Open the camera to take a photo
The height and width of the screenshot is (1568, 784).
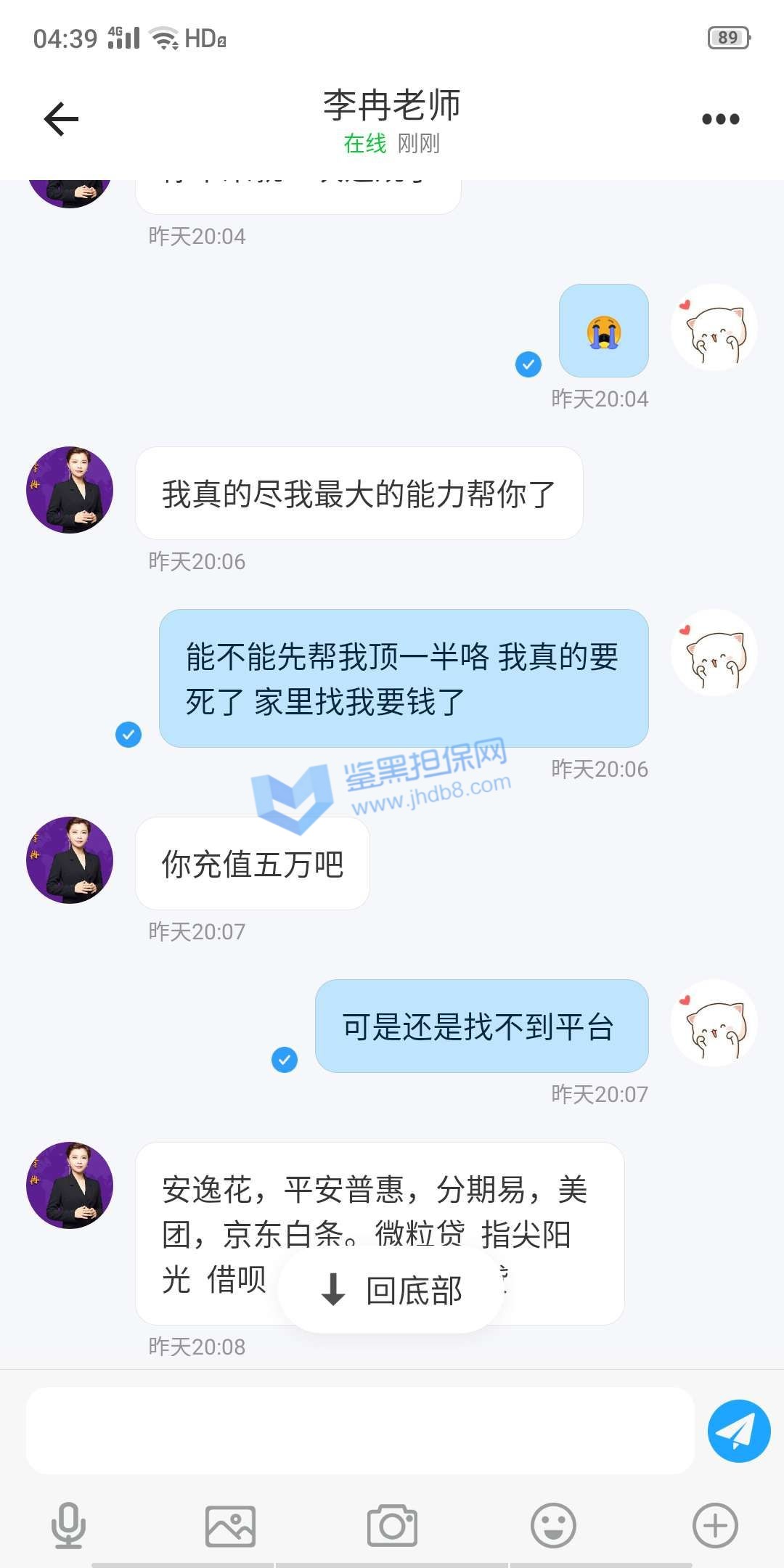(392, 1525)
